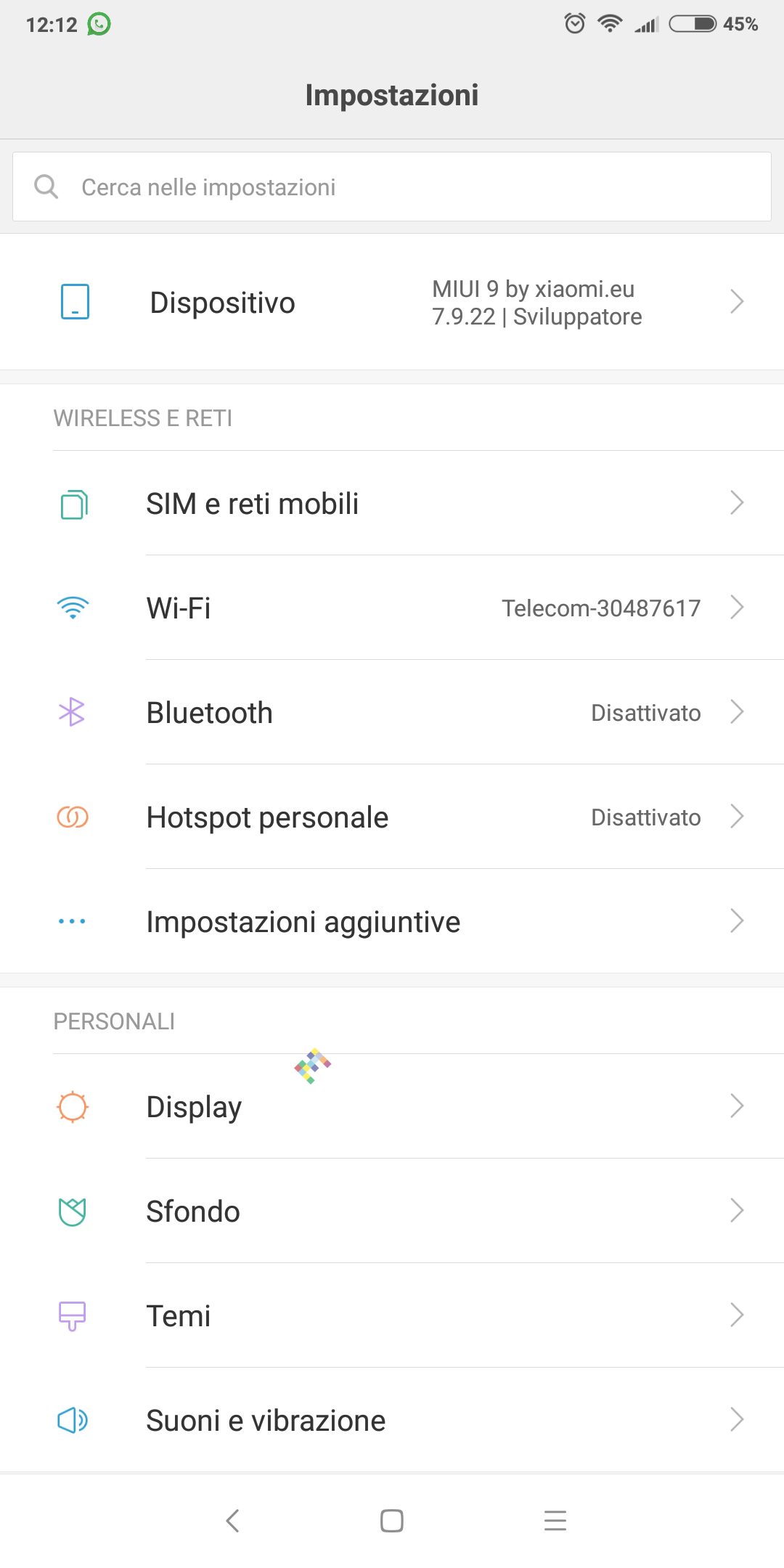Open Suoni e vibrazione settings
The width and height of the screenshot is (784, 1568).
coord(392,1420)
